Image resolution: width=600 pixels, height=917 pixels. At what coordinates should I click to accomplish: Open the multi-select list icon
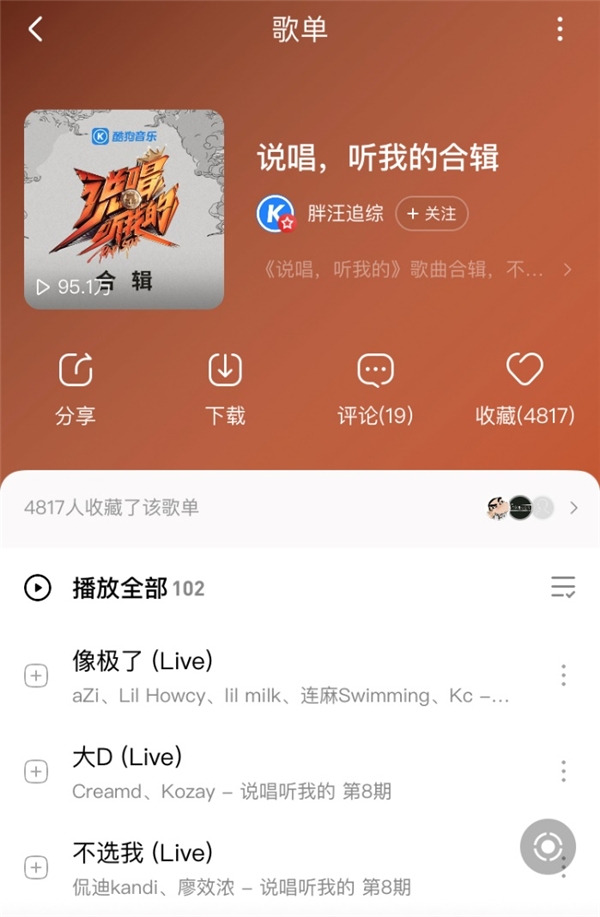pyautogui.click(x=563, y=588)
